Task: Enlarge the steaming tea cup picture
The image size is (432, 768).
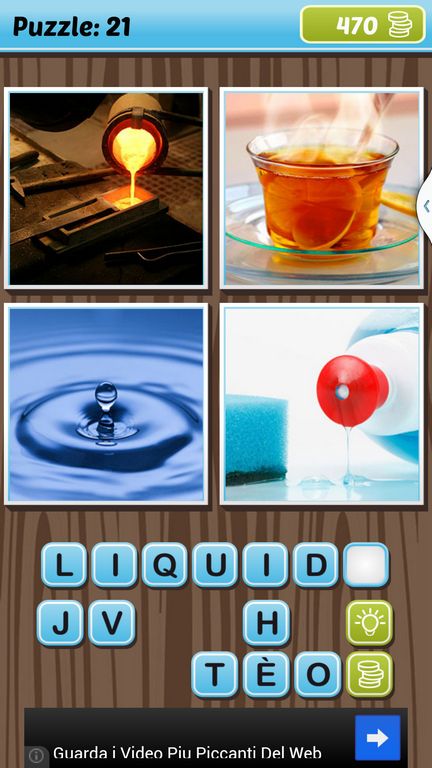Action: tap(322, 189)
